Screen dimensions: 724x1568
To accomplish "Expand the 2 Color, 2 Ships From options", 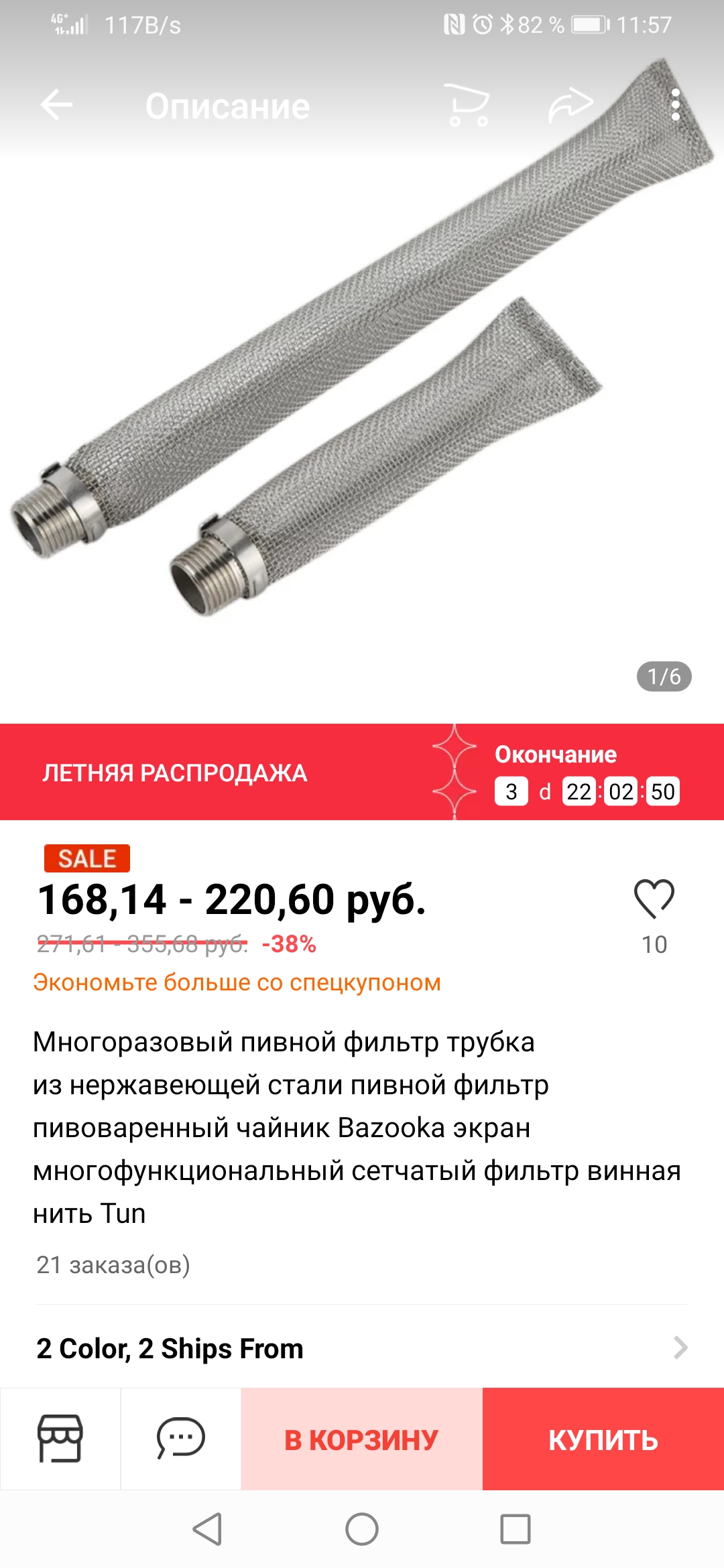I will pyautogui.click(x=362, y=1348).
